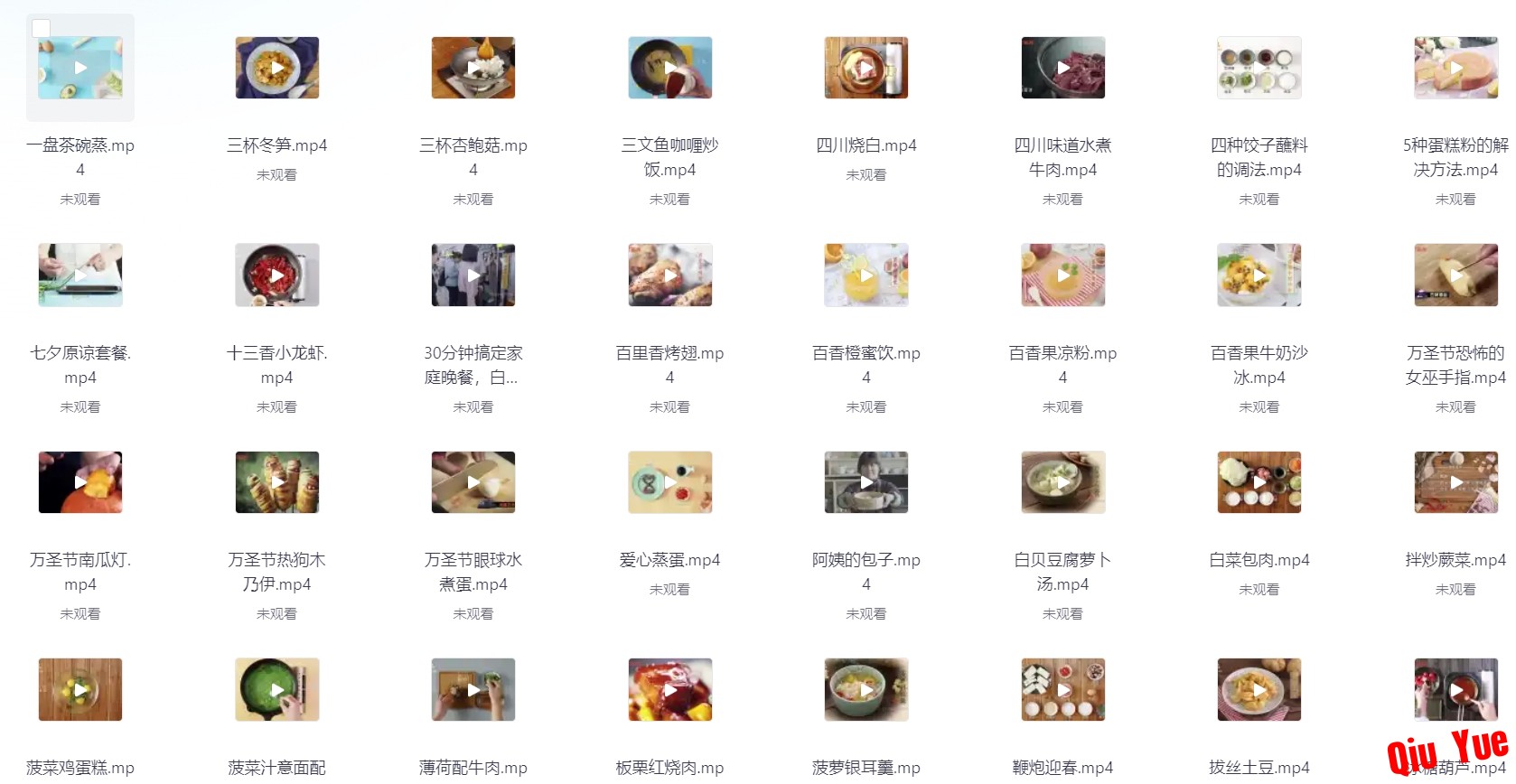Open 四种饺子蘸料的调法.mp4

(x=1259, y=68)
